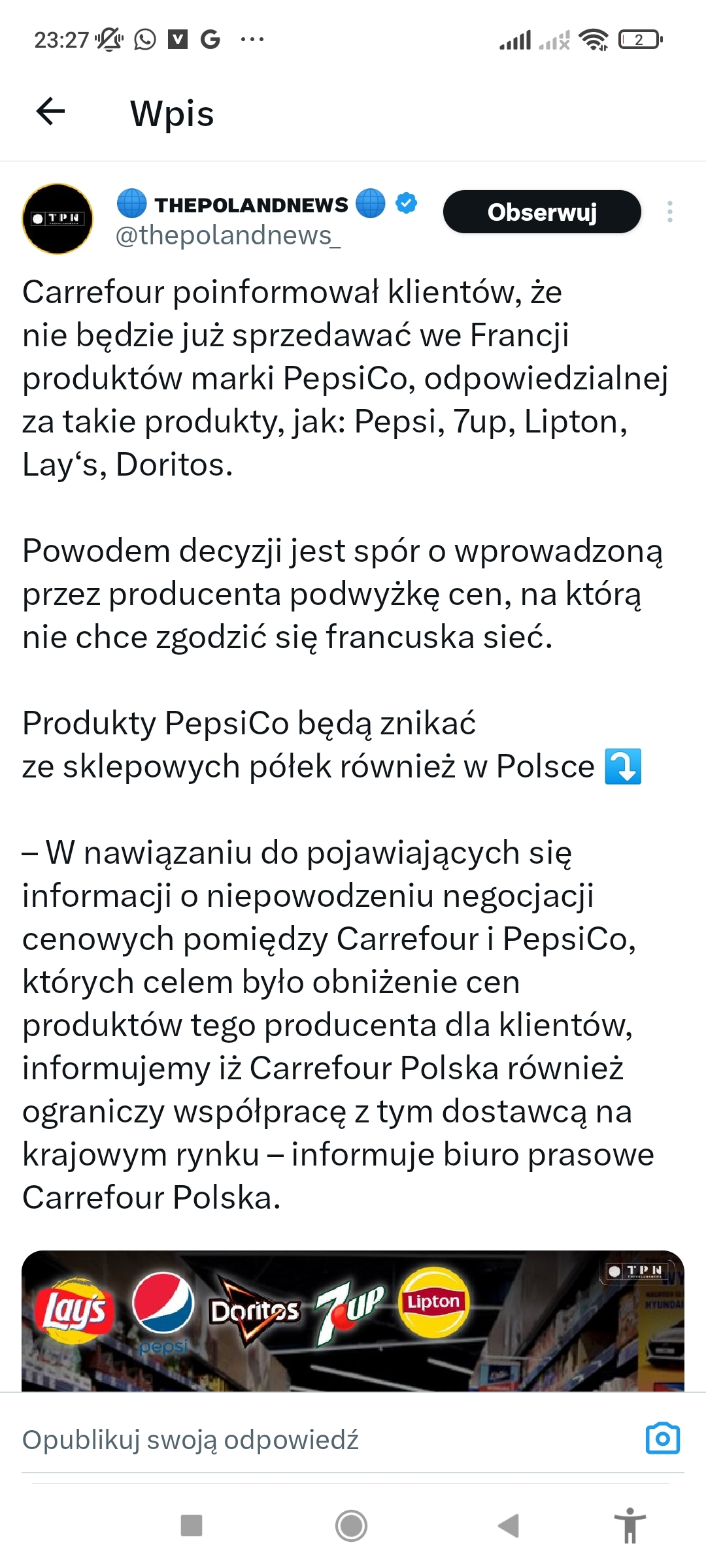The width and height of the screenshot is (706, 1568).
Task: Attach a photo using camera icon
Action: 662,1438
